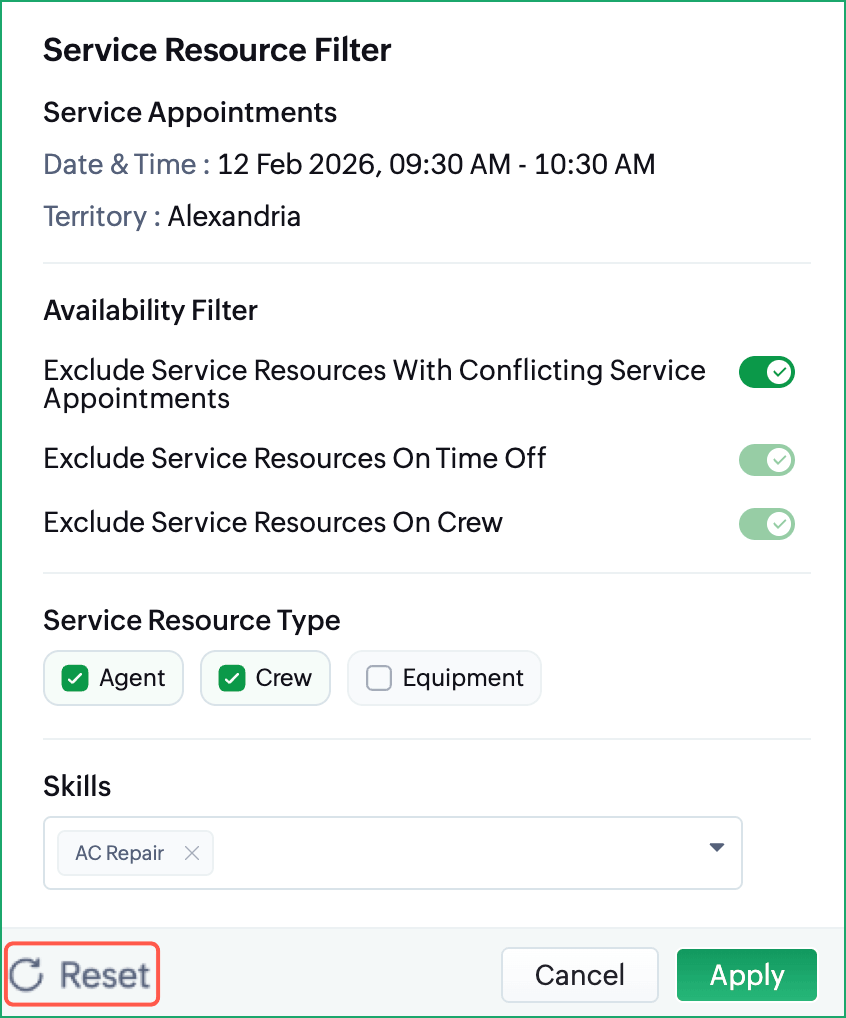This screenshot has width=846, height=1018.
Task: Apply the service resource filter
Action: coord(746,975)
